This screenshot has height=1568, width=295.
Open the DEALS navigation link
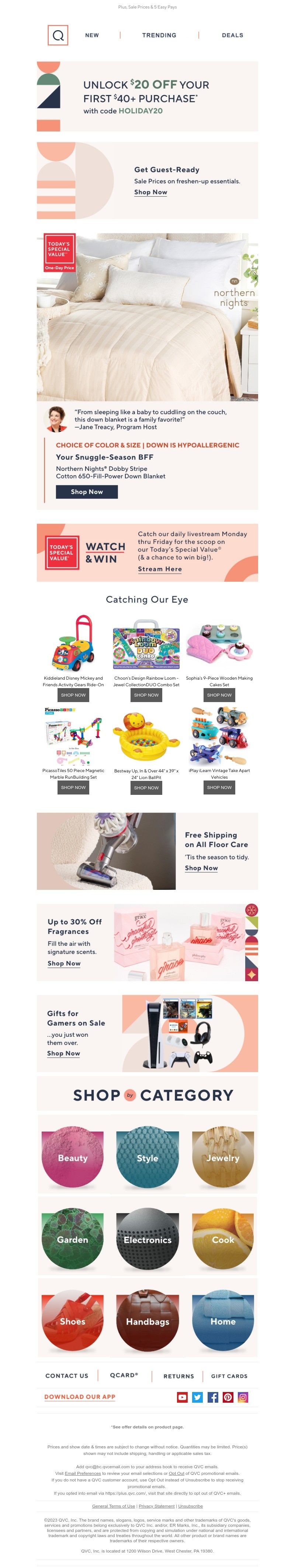click(x=232, y=35)
